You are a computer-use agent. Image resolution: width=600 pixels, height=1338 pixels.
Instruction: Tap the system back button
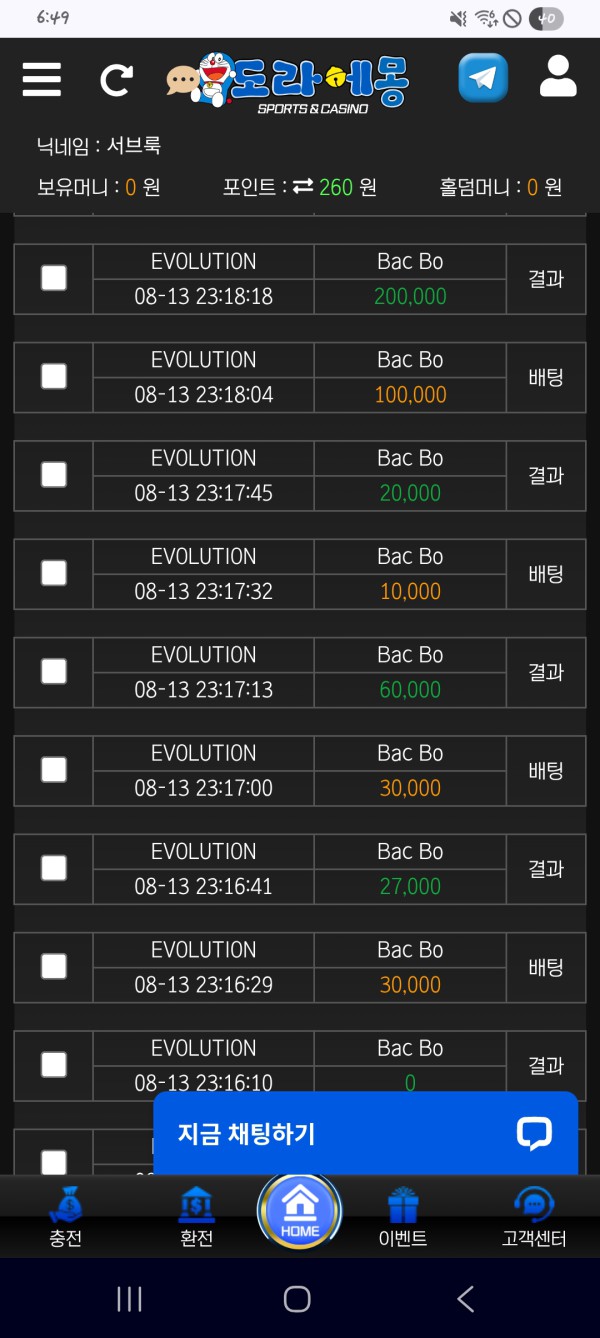[465, 1299]
